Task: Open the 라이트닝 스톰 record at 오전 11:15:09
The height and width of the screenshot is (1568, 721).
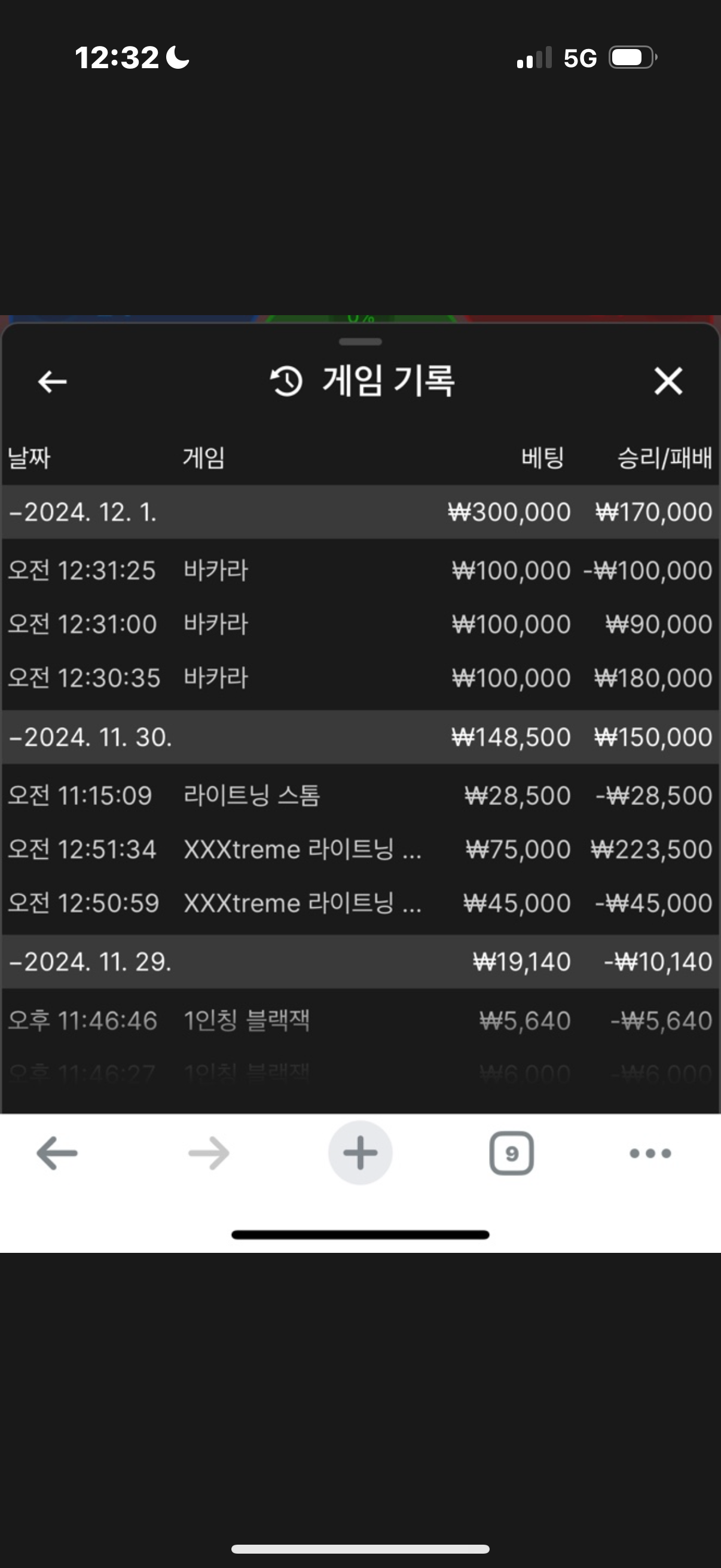Action: coord(360,795)
